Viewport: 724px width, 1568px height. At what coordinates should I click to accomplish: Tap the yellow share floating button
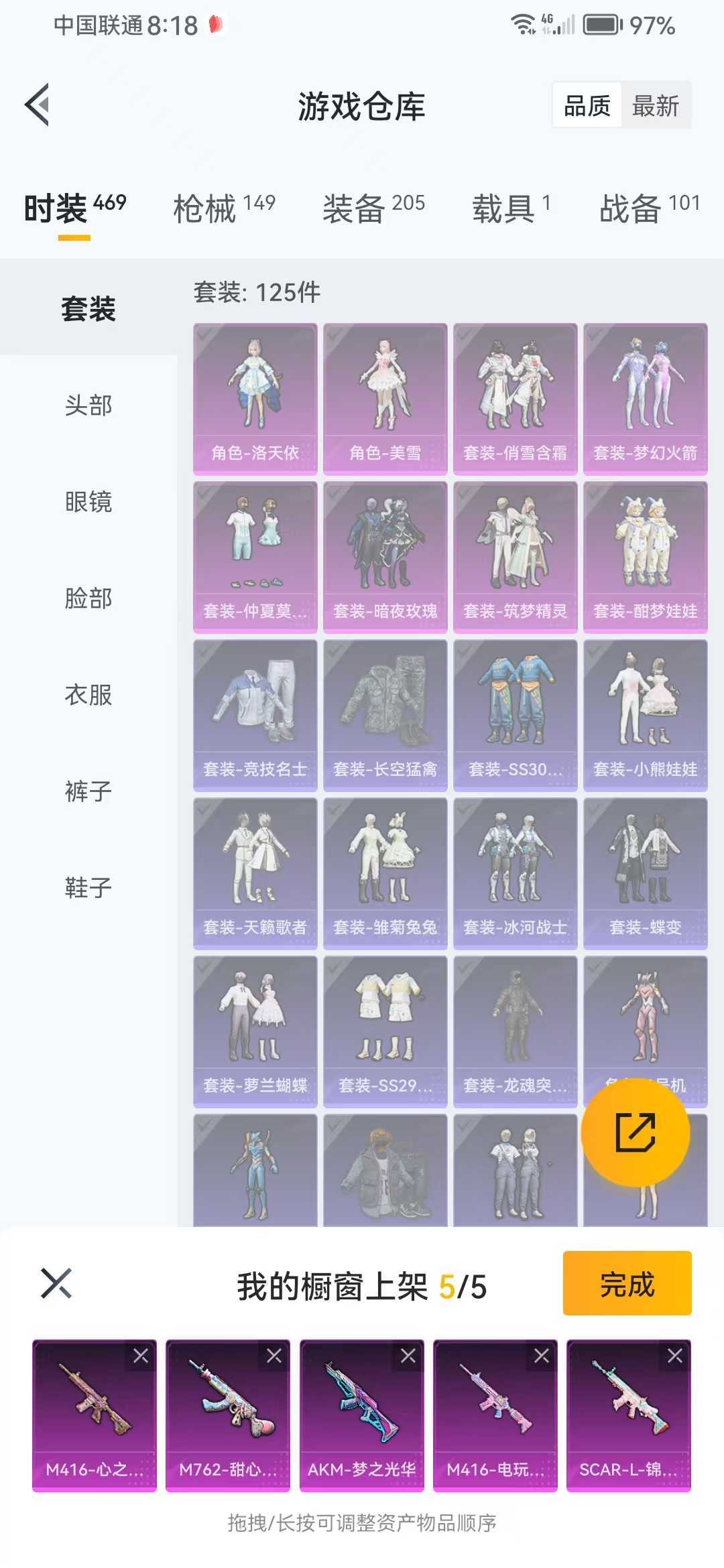[635, 1132]
